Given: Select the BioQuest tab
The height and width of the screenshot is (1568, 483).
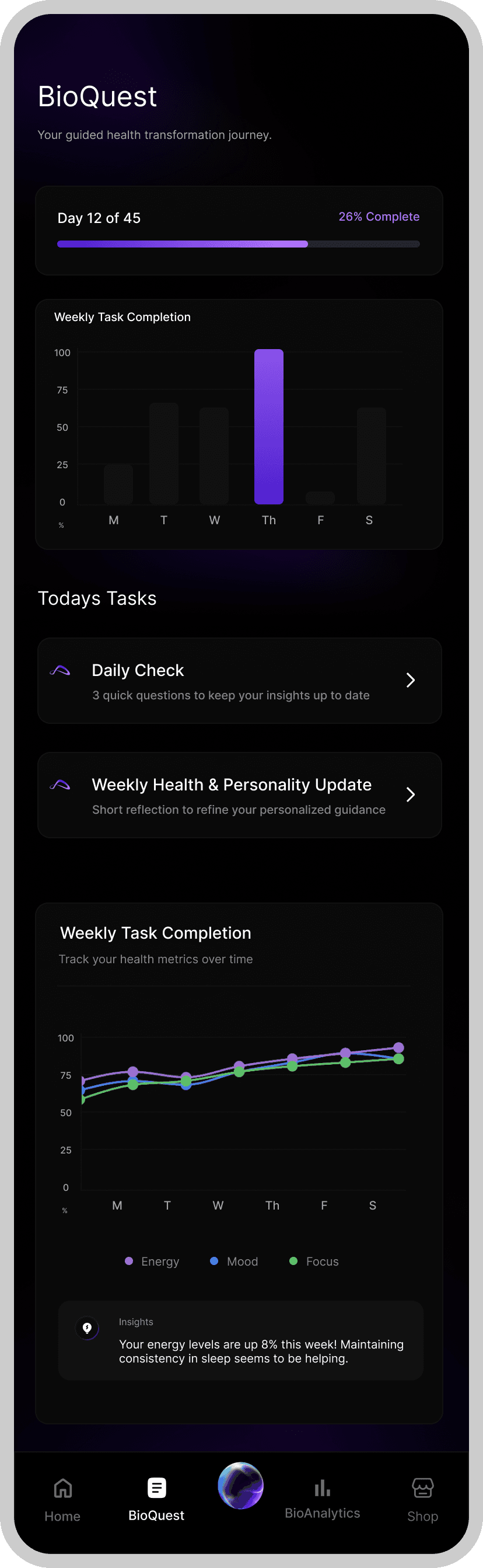Looking at the screenshot, I should click(156, 1500).
